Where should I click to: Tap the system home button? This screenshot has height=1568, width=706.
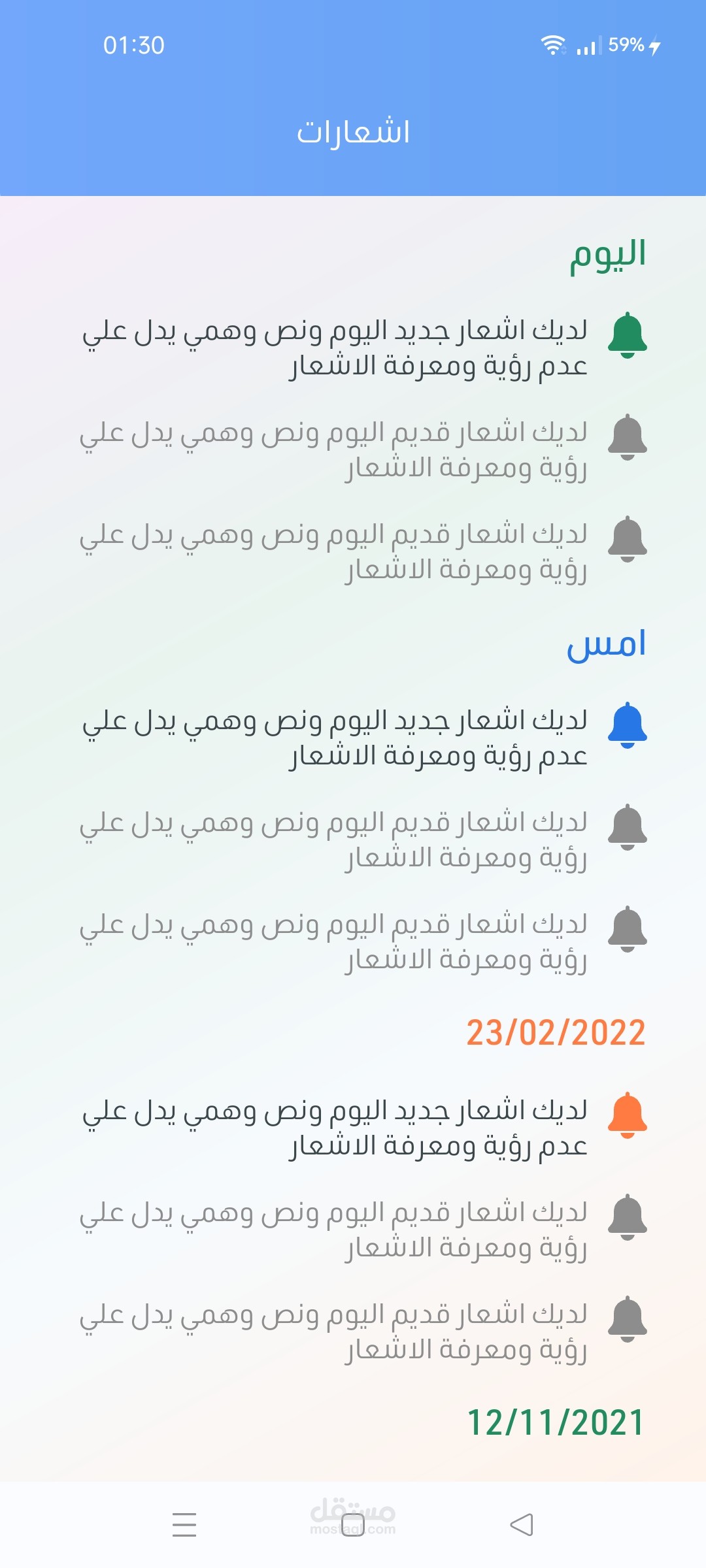pos(353,1525)
